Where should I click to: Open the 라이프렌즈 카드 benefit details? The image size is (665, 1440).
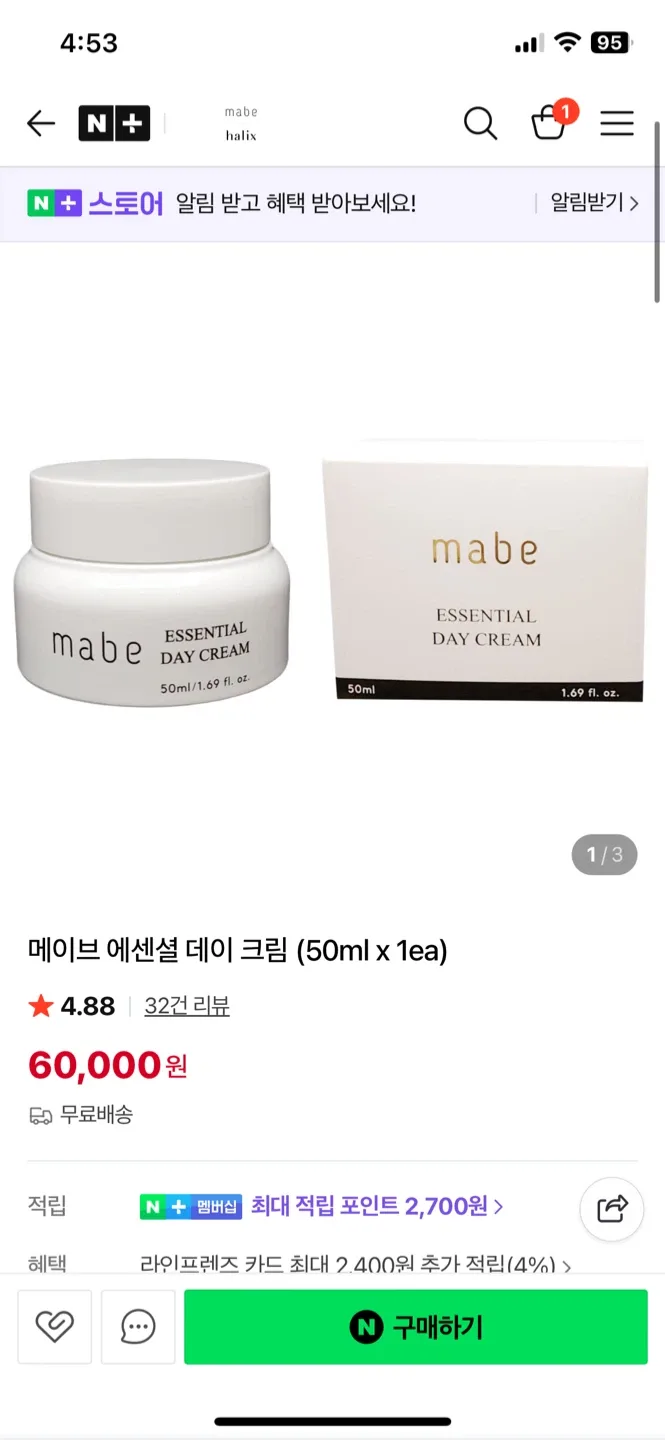pyautogui.click(x=355, y=1264)
